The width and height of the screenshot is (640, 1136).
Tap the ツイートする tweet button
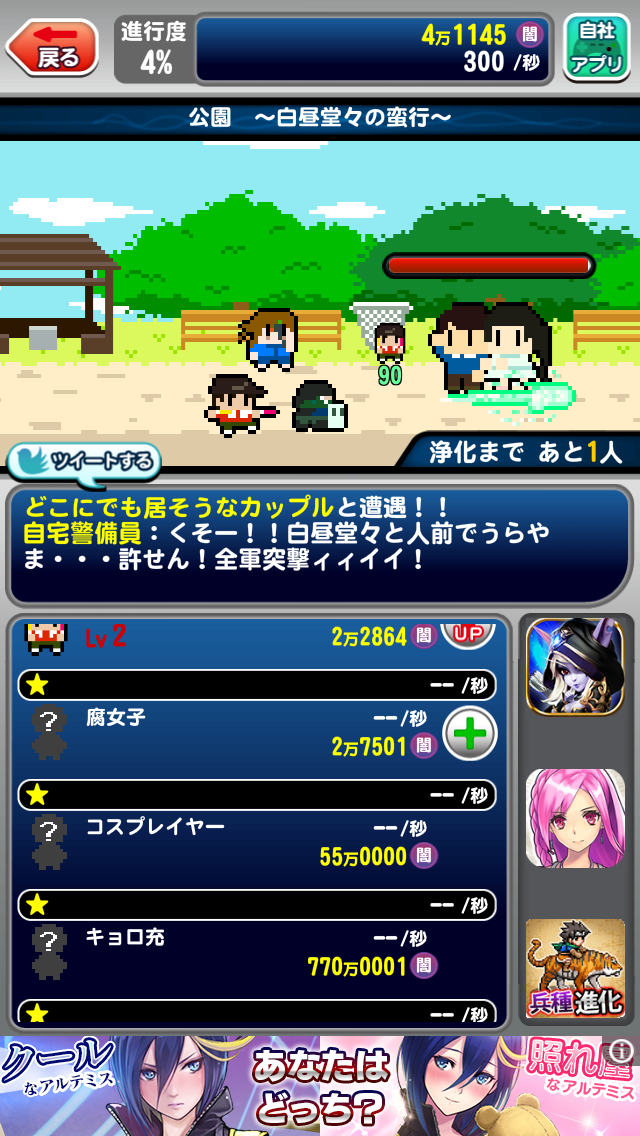pyautogui.click(x=85, y=461)
